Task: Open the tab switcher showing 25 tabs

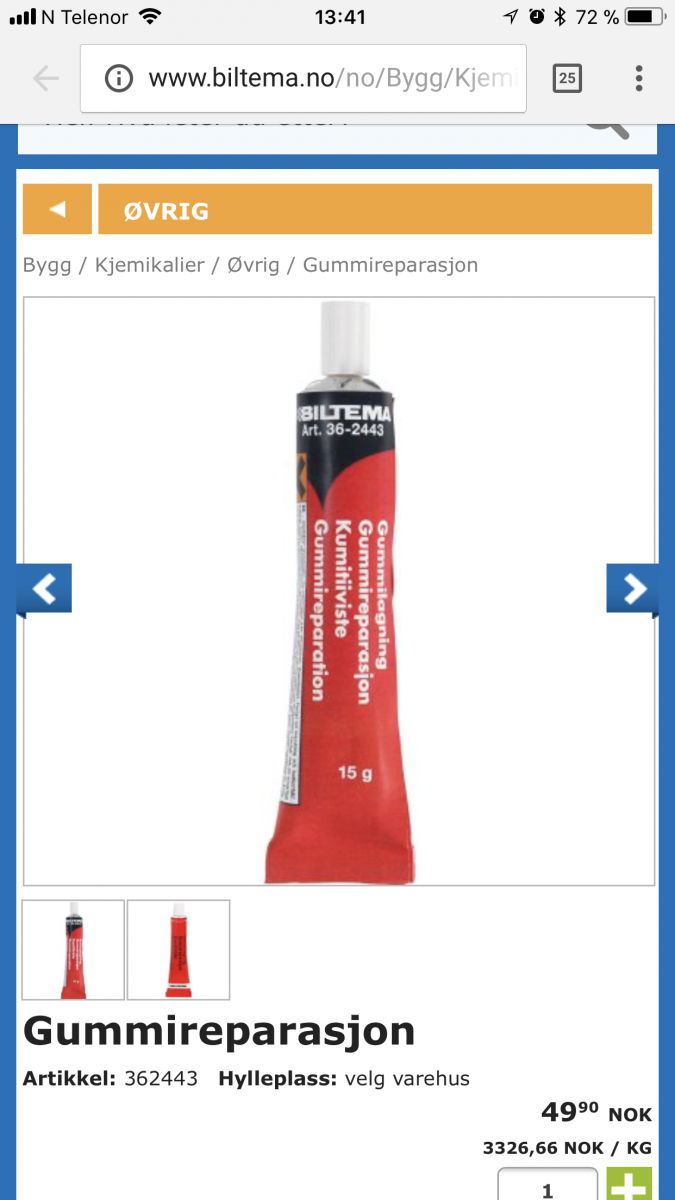Action: coord(567,78)
